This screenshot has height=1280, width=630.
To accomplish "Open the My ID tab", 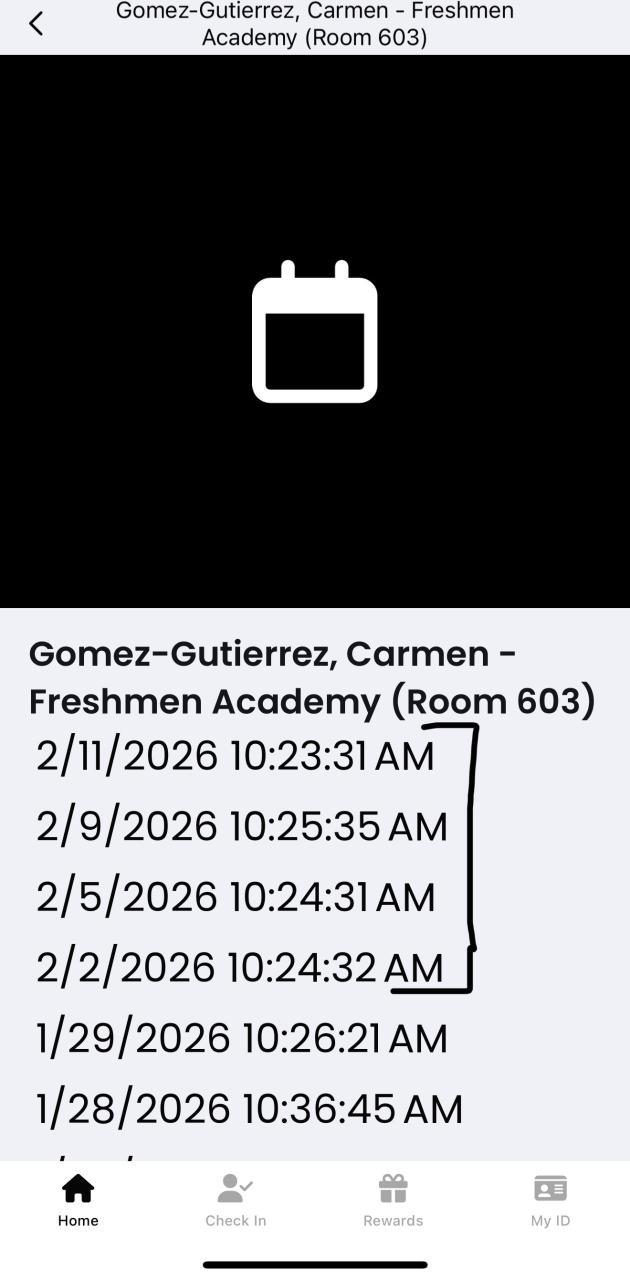I will point(550,1200).
